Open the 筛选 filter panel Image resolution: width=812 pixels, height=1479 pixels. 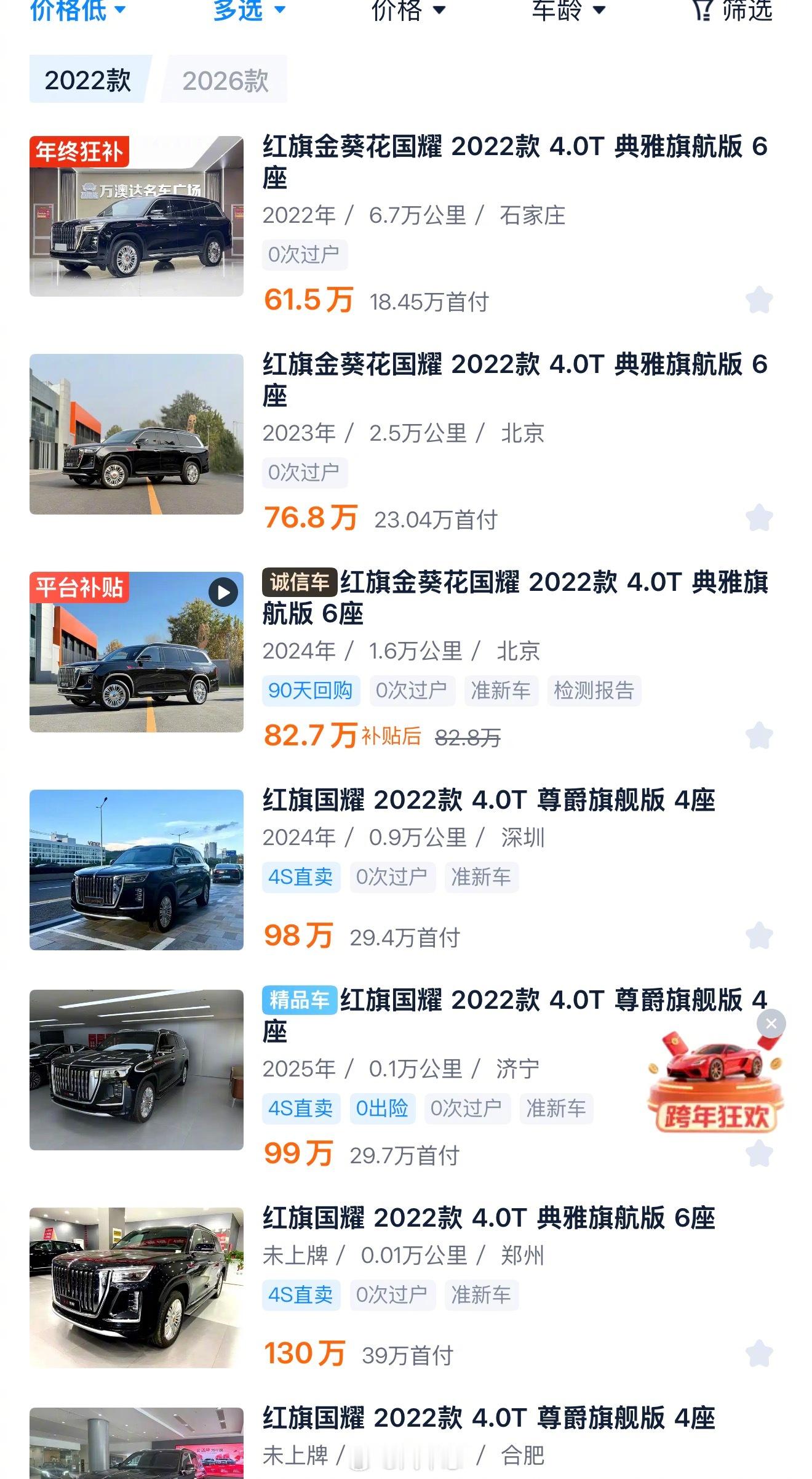(x=731, y=12)
